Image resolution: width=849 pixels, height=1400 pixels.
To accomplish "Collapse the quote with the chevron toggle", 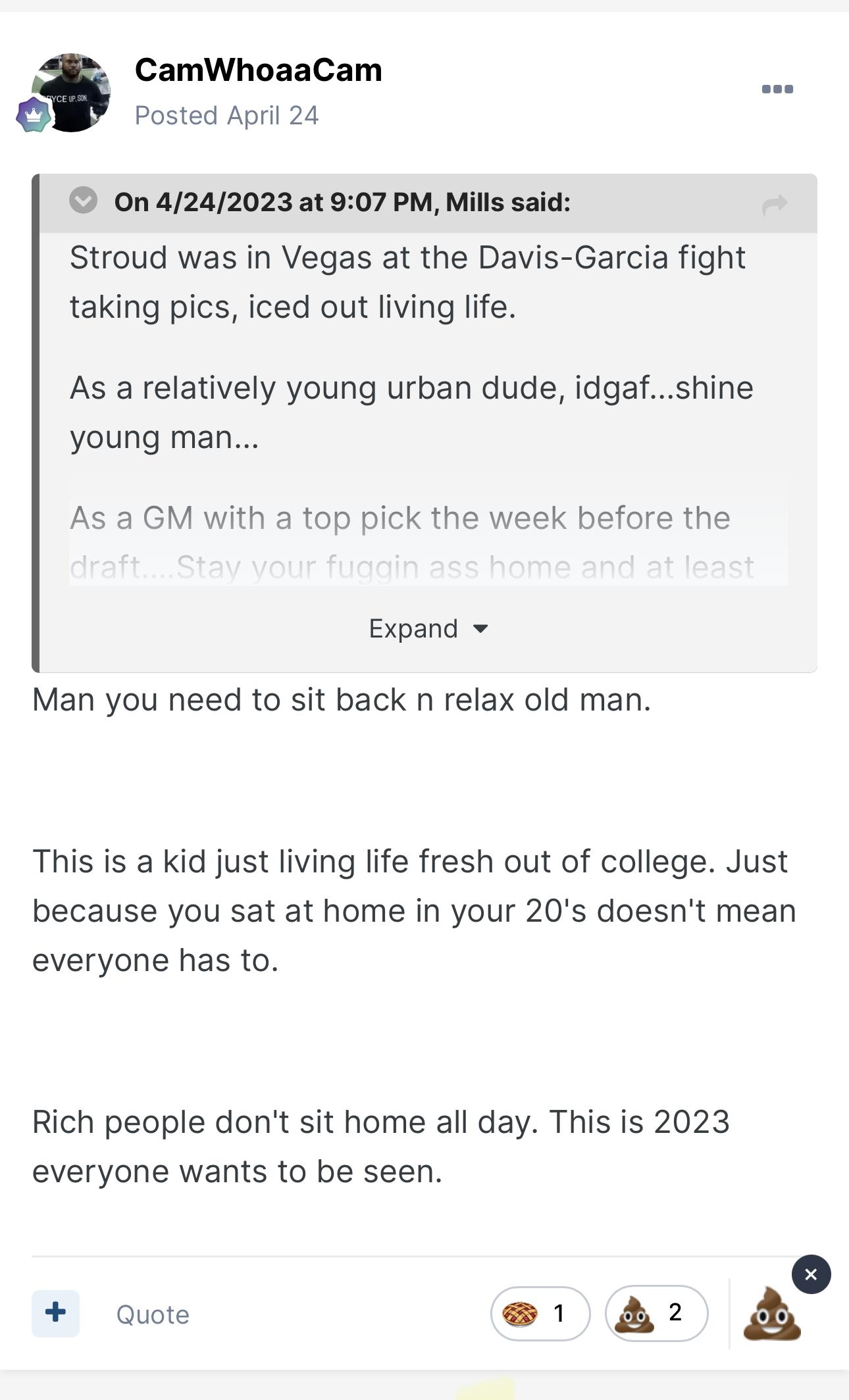I will click(84, 200).
